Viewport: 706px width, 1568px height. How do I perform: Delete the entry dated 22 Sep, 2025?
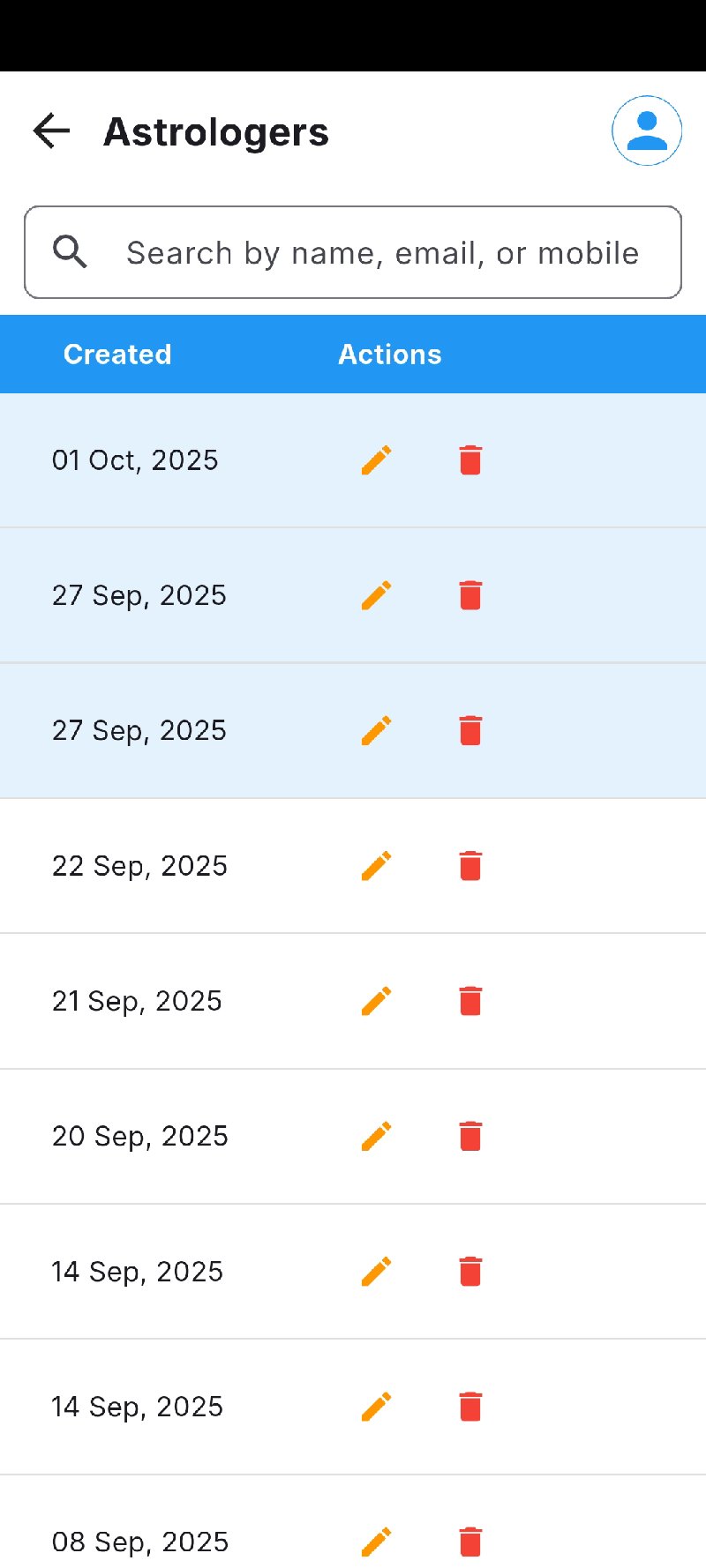[470, 866]
